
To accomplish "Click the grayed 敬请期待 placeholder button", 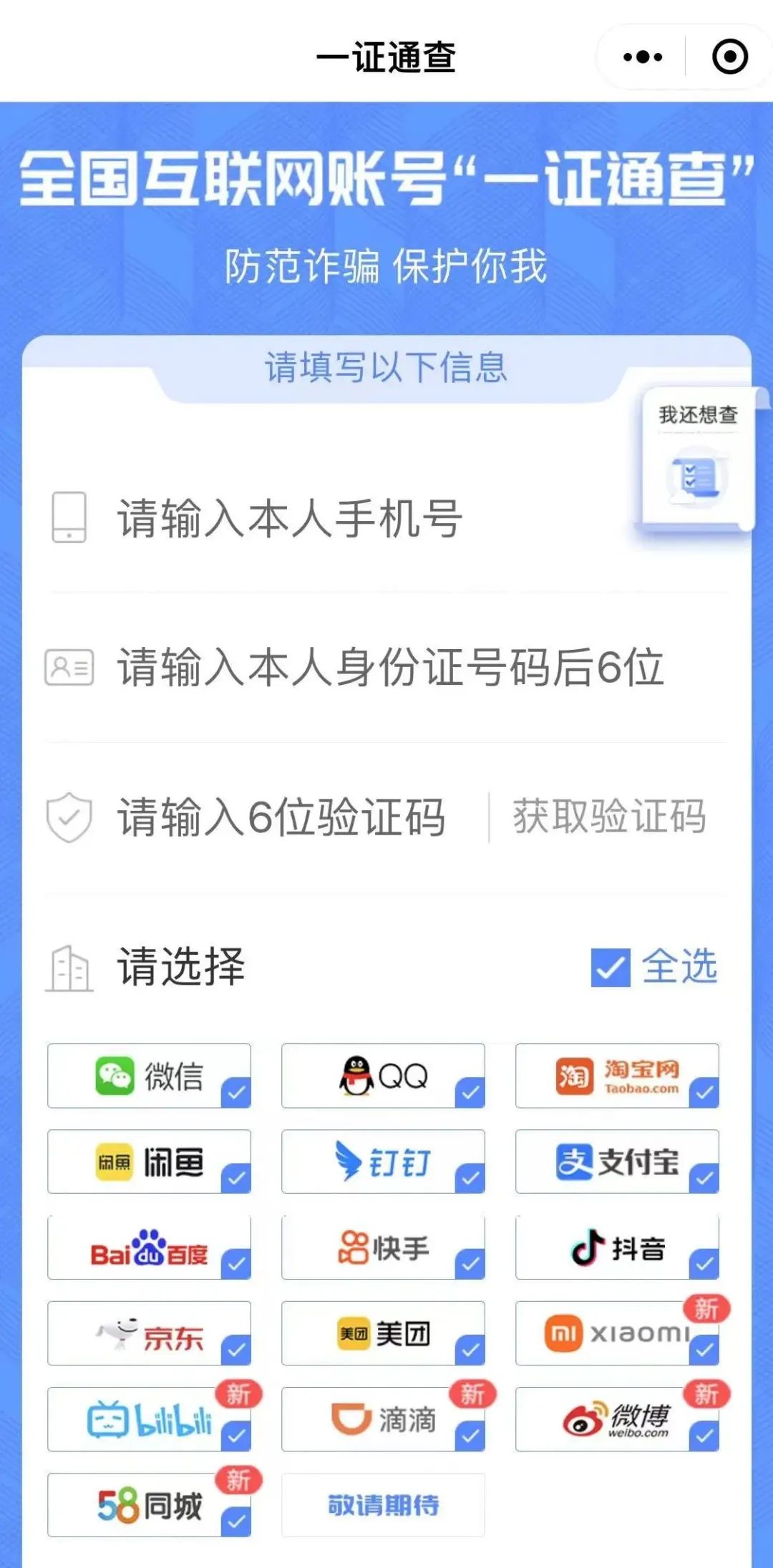I will (383, 1505).
